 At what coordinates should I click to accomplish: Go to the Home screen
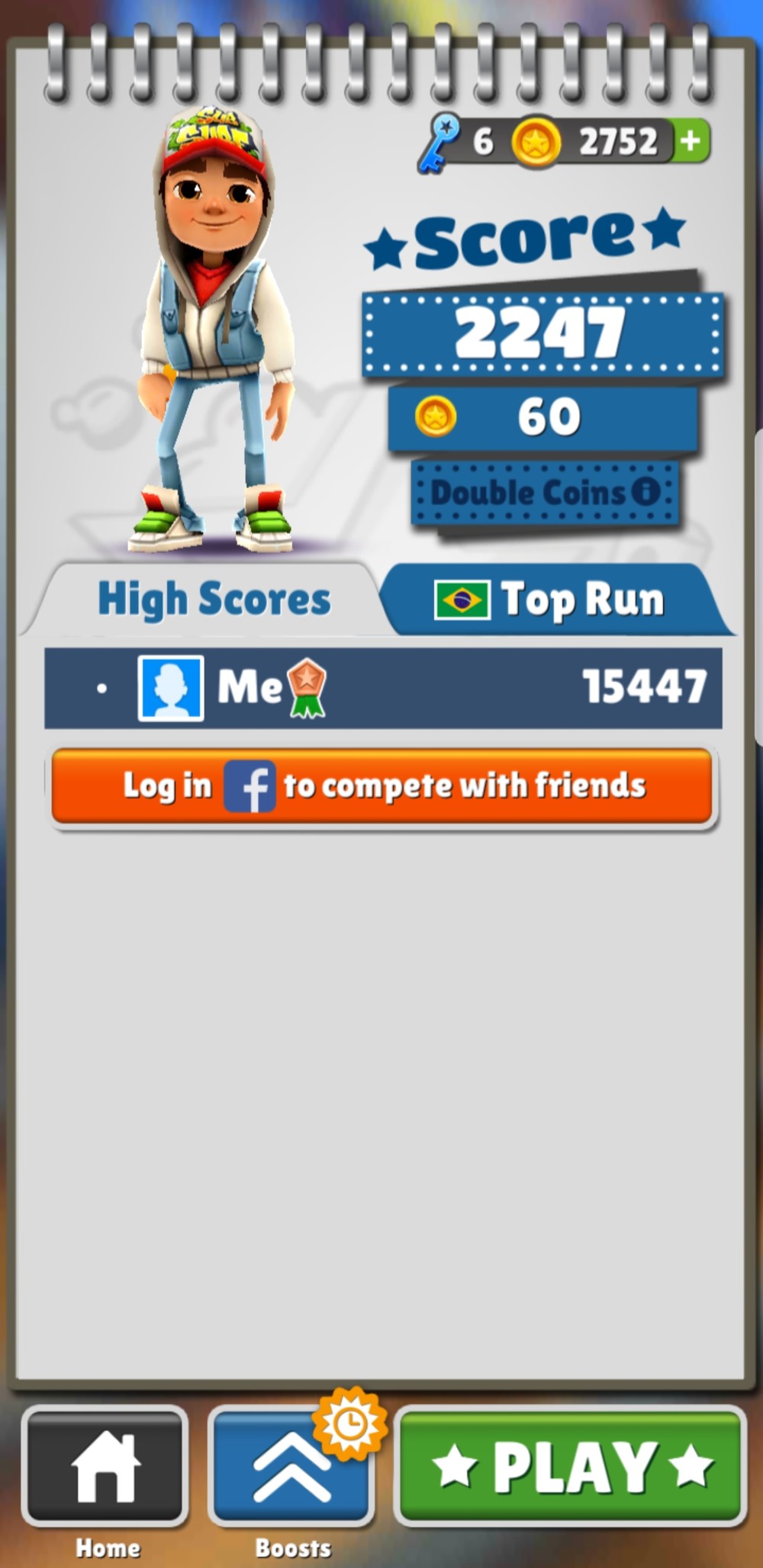105,1466
